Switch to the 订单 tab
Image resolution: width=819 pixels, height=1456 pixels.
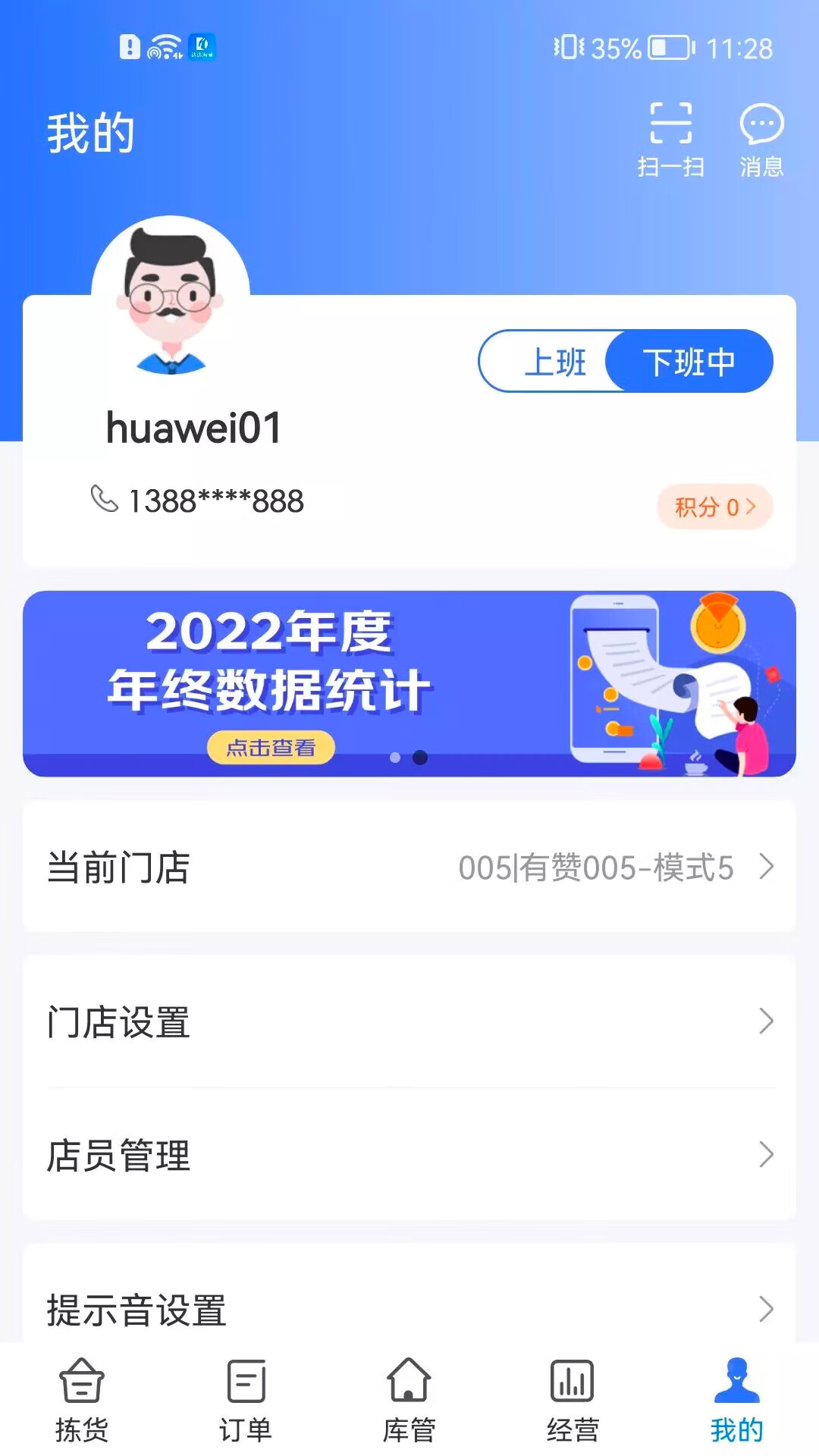point(244,1403)
